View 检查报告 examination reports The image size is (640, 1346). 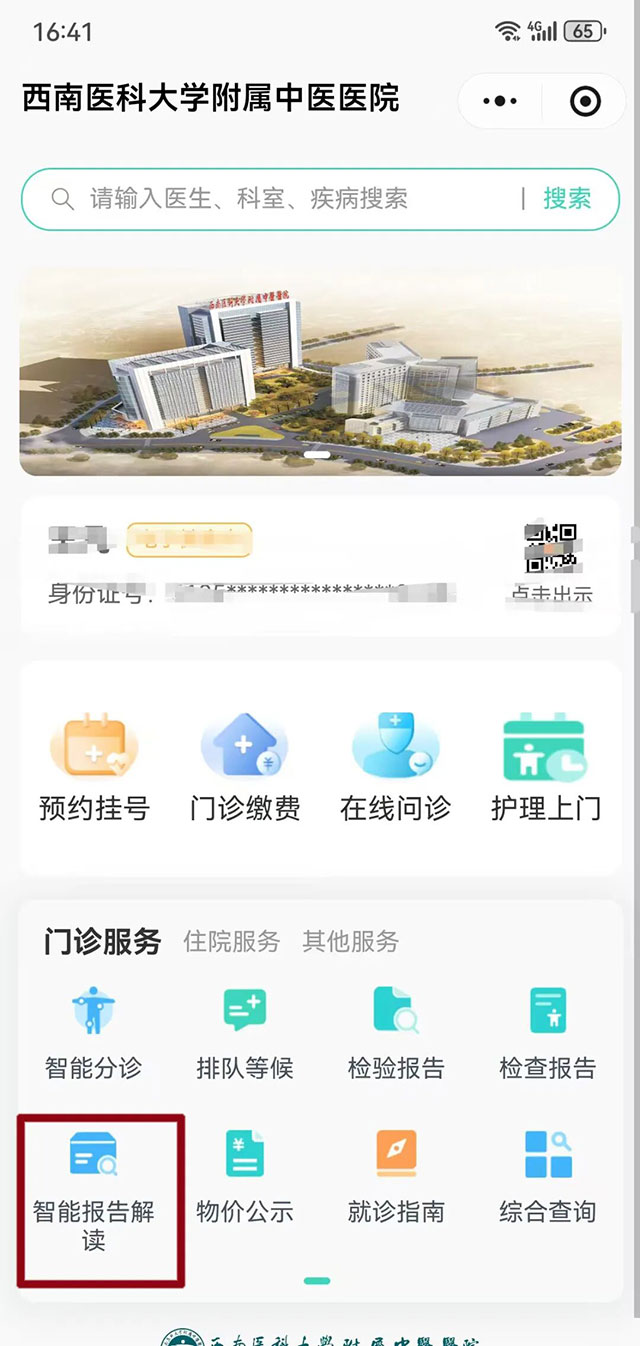click(547, 1032)
